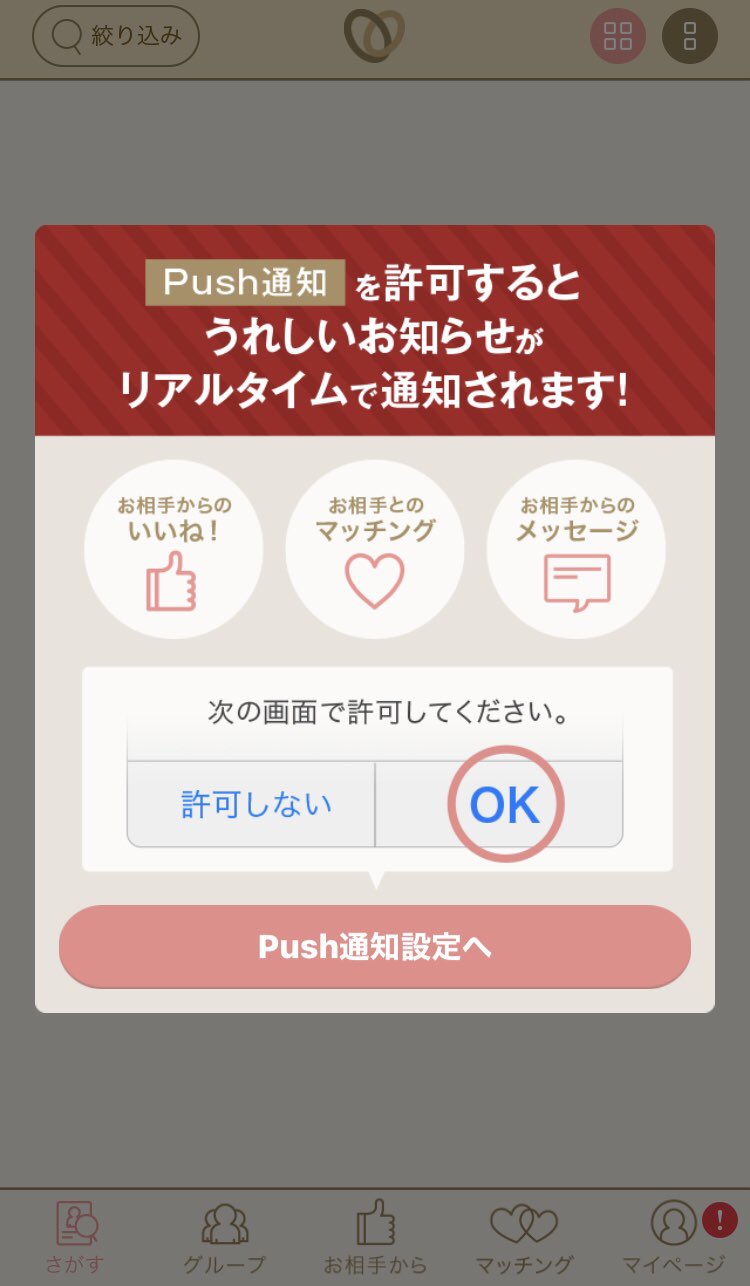Switch to single-column list view

(x=689, y=36)
